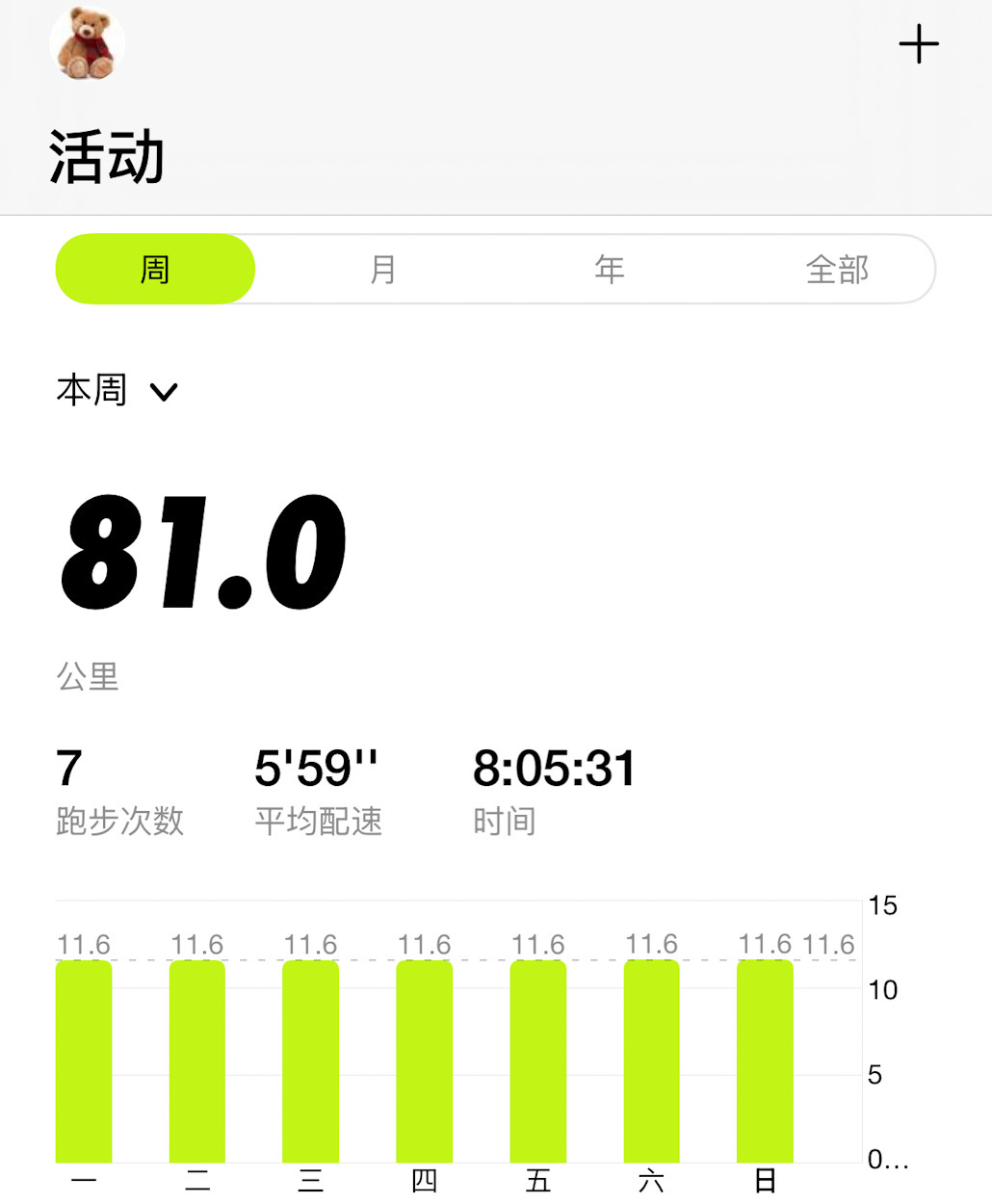
Task: Expand the 本周 week dropdown
Action: (x=117, y=390)
